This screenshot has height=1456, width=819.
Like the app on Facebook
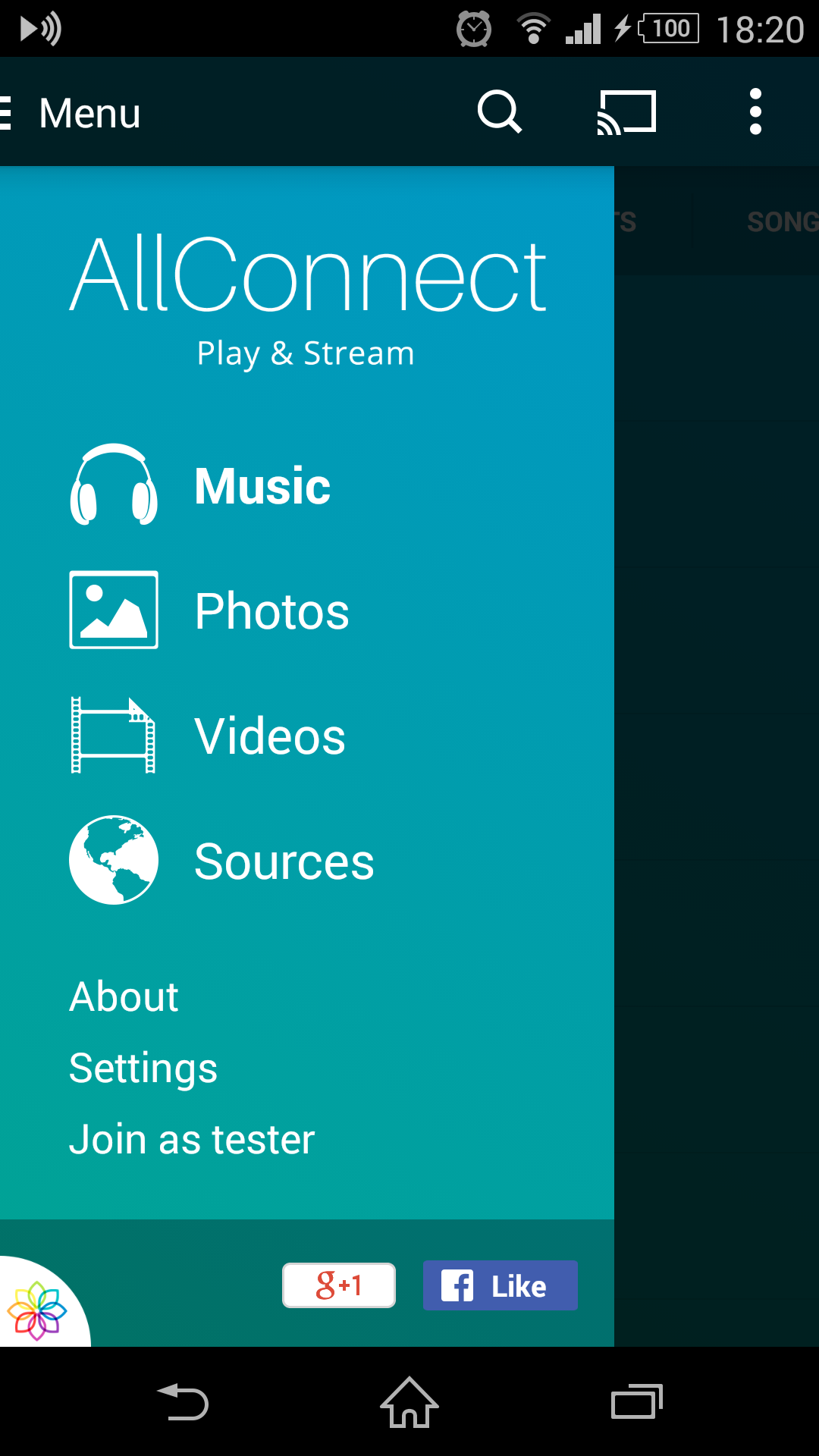(500, 1285)
